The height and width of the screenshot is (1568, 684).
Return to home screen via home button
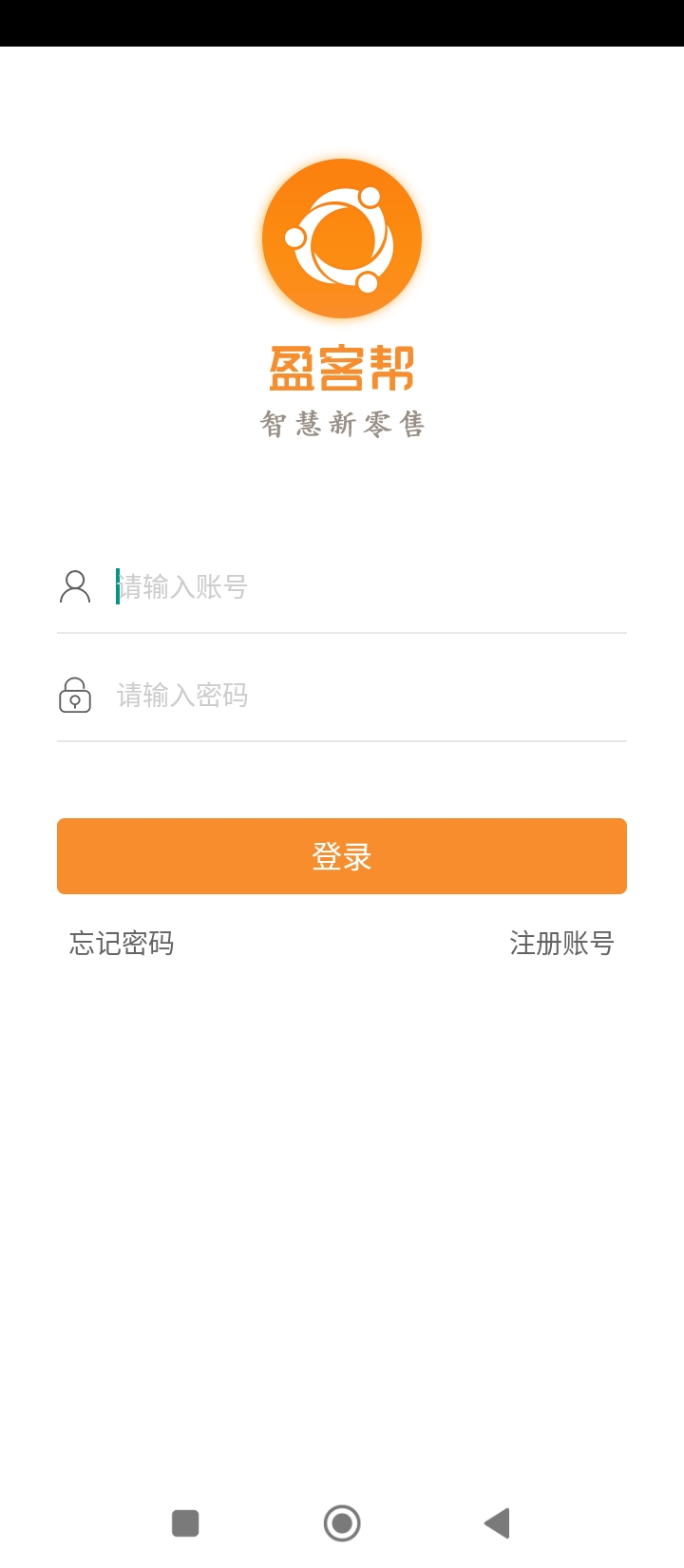tap(342, 1523)
